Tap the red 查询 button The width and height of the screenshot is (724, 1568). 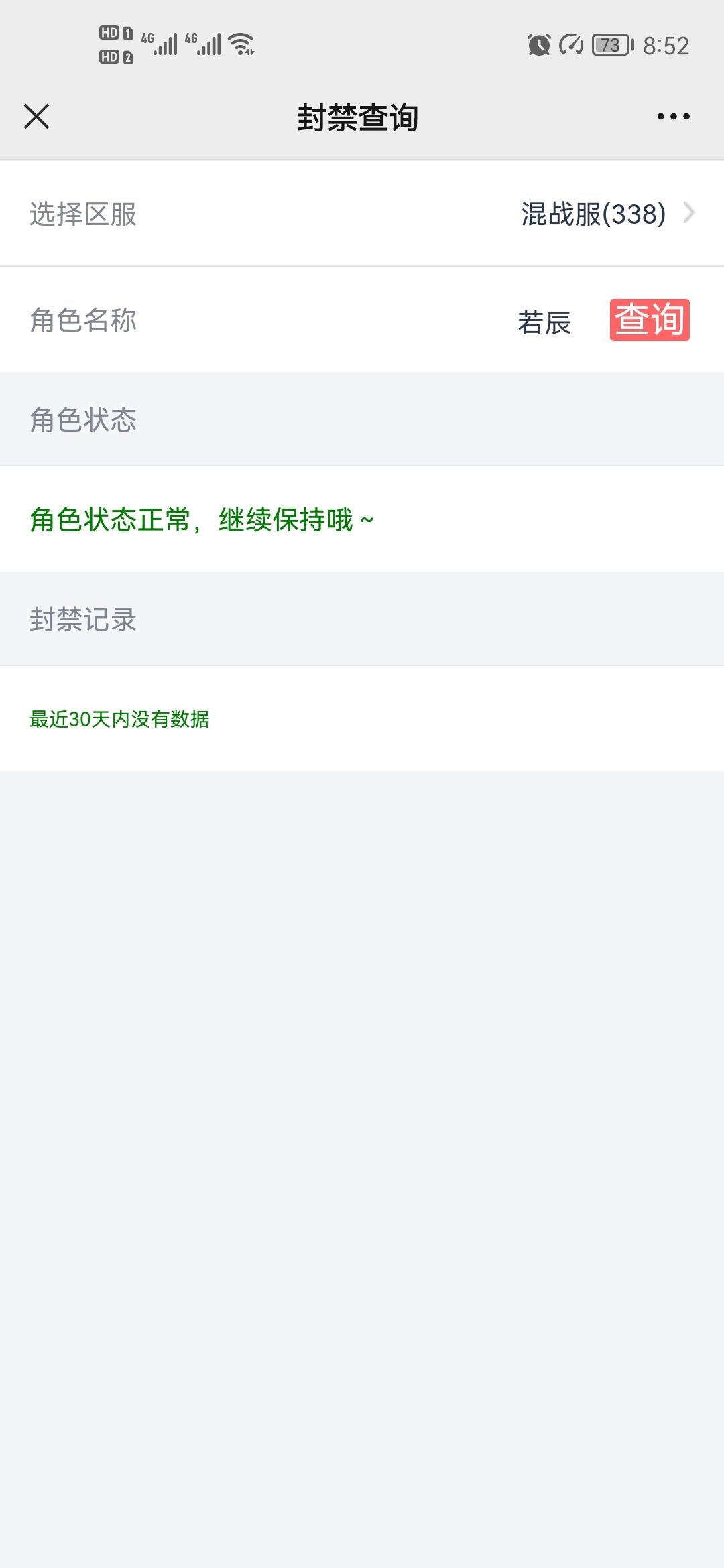tap(650, 320)
